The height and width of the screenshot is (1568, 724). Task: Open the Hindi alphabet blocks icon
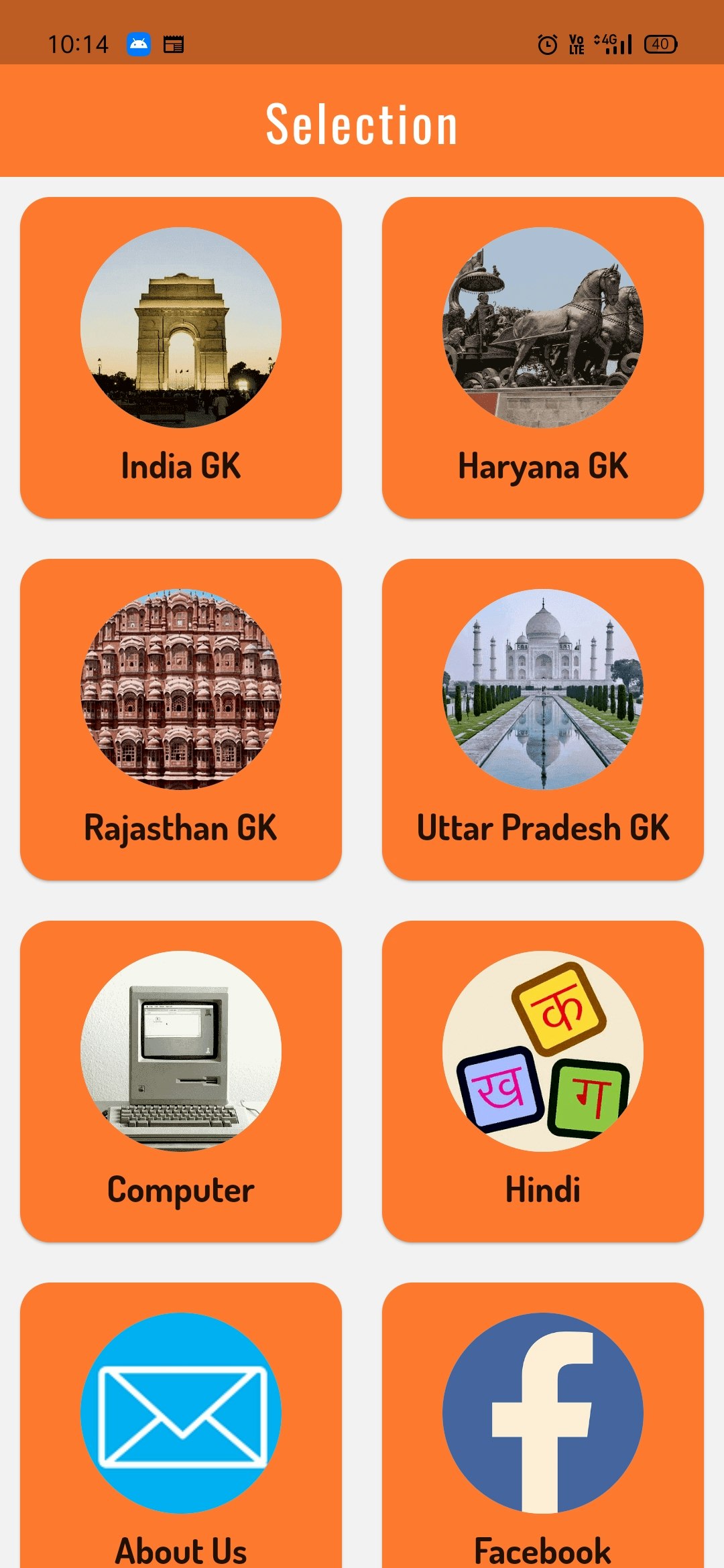543,1052
